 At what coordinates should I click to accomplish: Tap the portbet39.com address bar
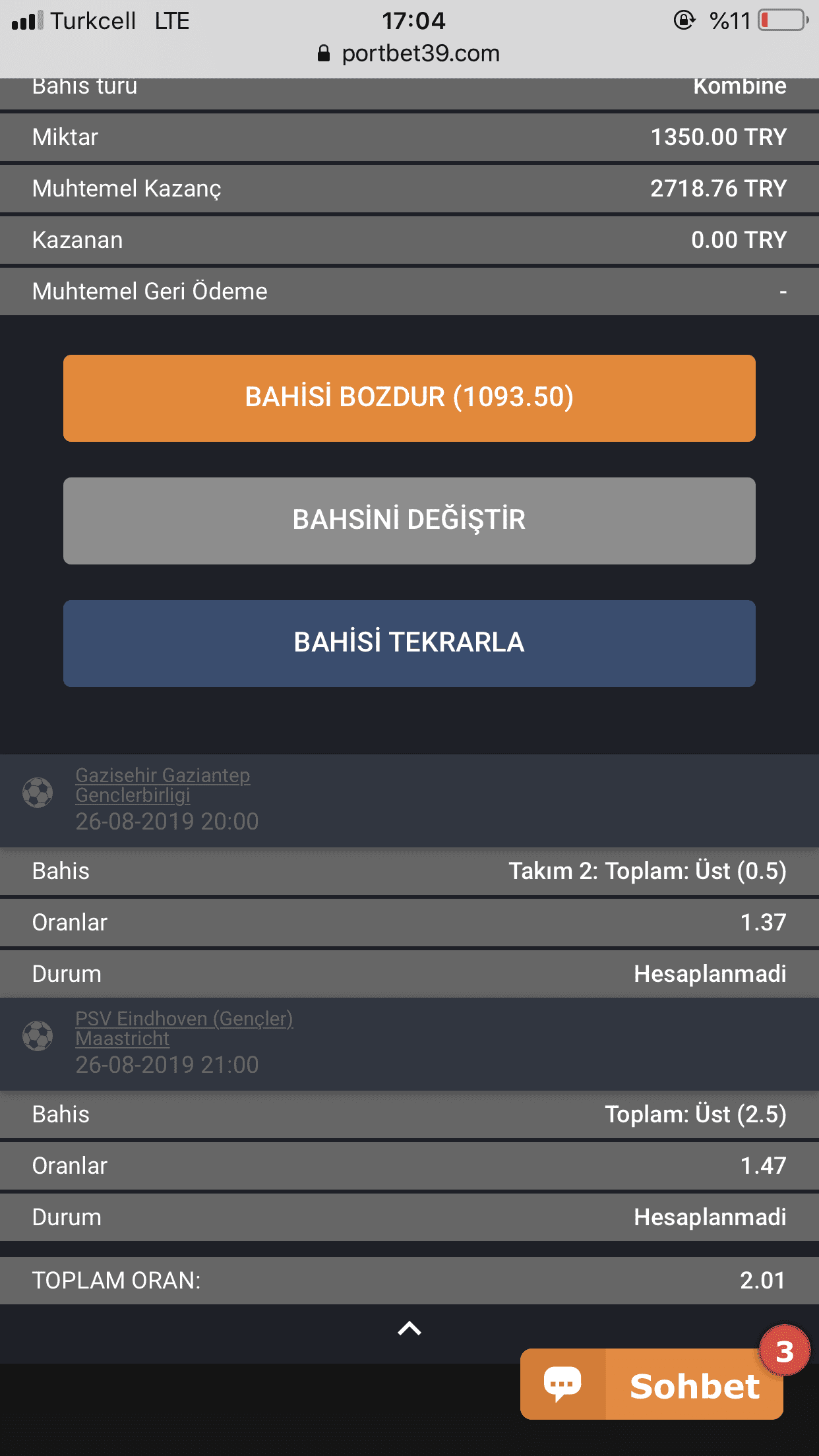coord(409,53)
